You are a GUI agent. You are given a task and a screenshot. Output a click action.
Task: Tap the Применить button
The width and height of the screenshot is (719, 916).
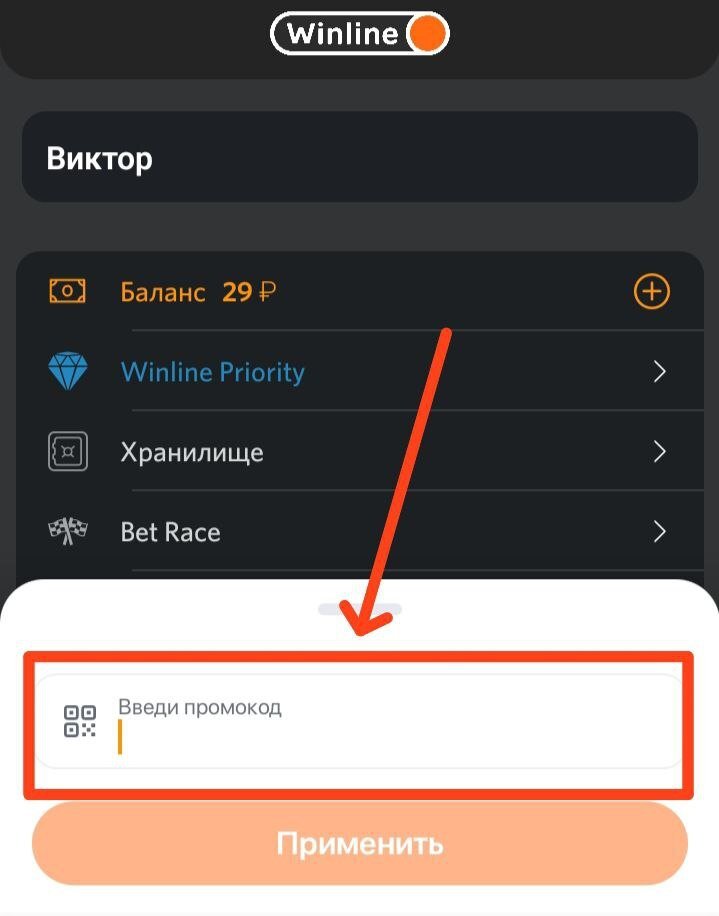pos(360,843)
